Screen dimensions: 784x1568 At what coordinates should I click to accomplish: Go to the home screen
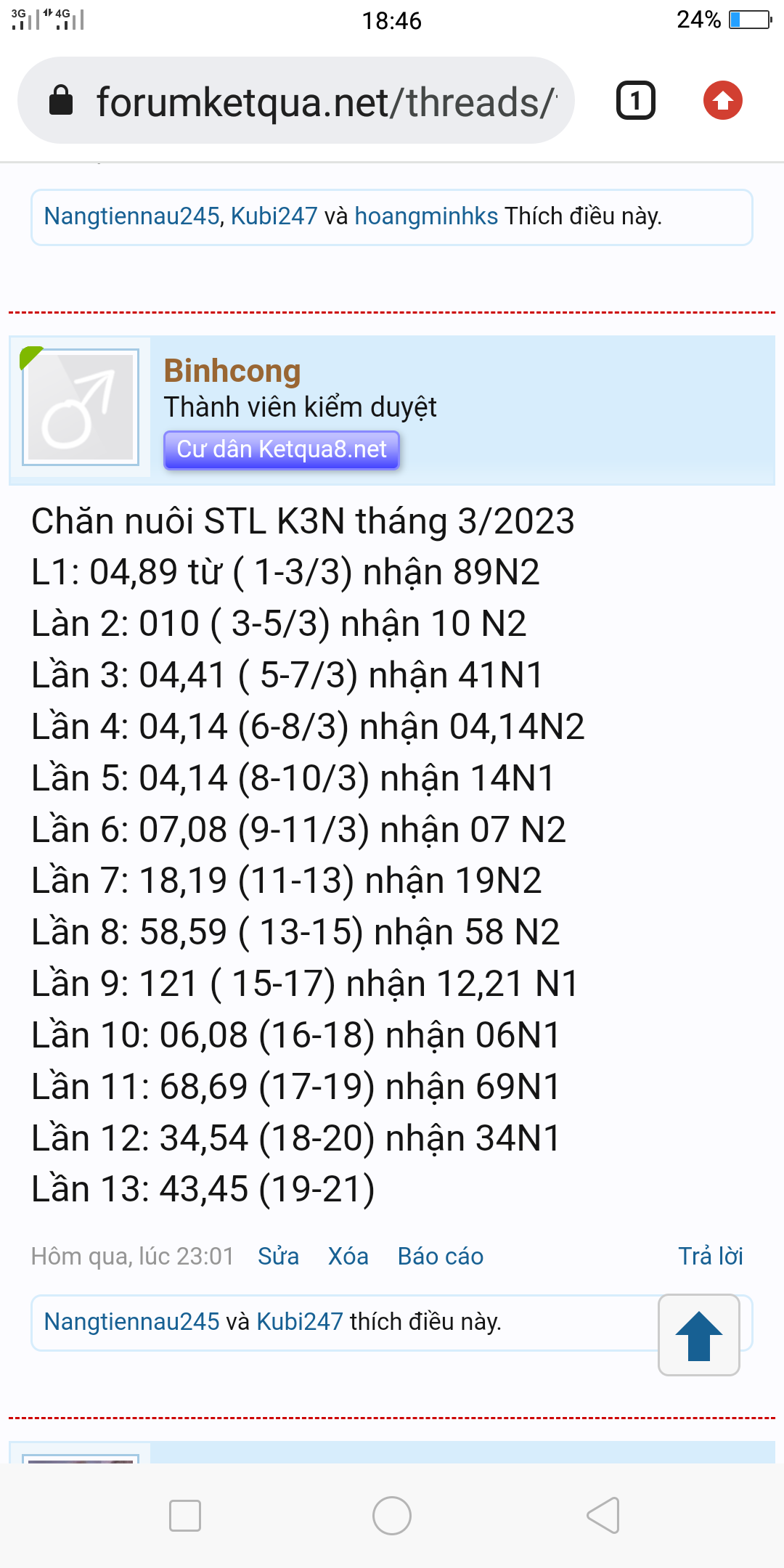392,1515
